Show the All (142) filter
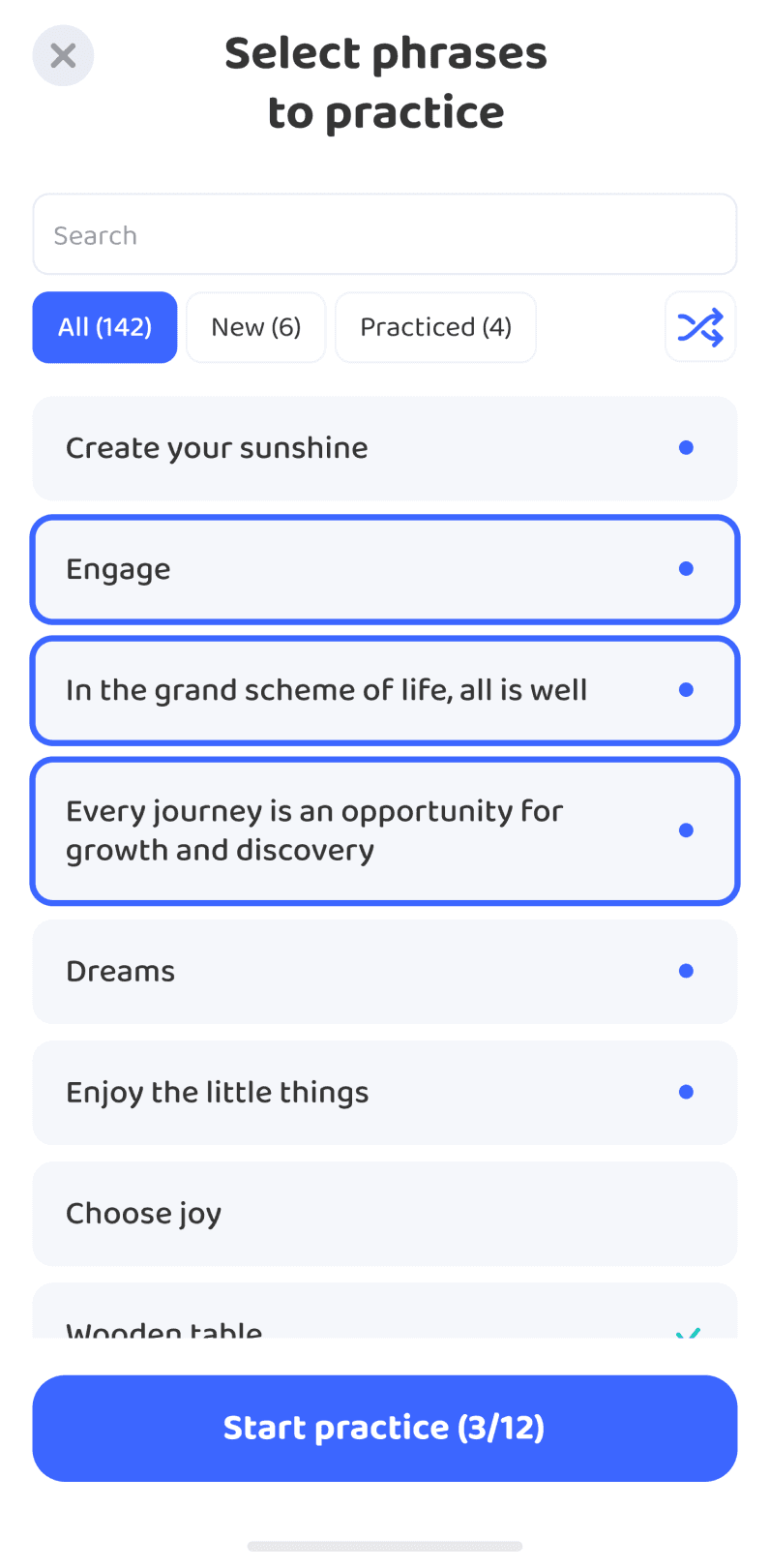This screenshot has height=1568, width=770. 104,327
